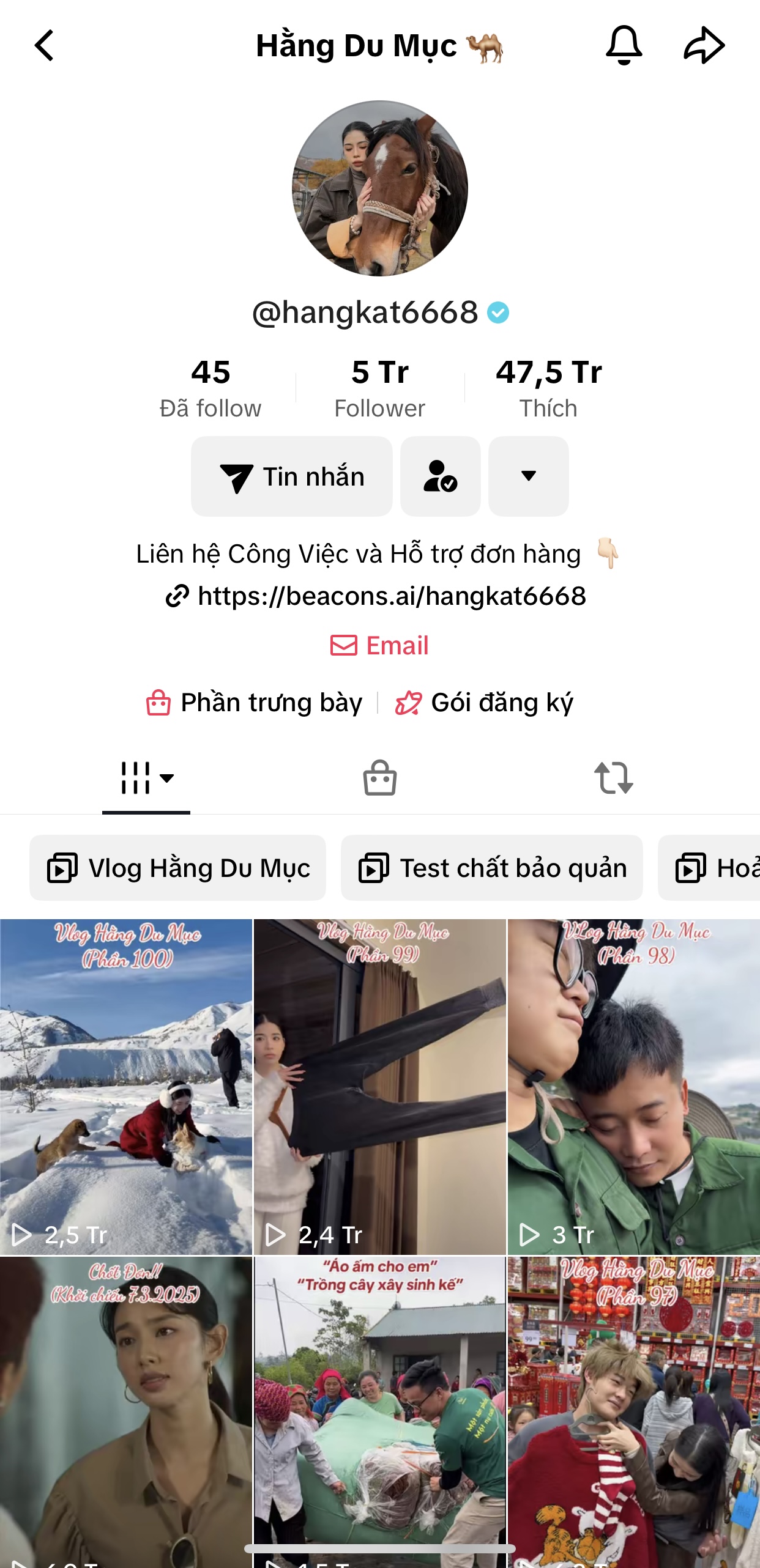Tap the friend-check icon to manage following
The height and width of the screenshot is (1568, 760).
(440, 476)
